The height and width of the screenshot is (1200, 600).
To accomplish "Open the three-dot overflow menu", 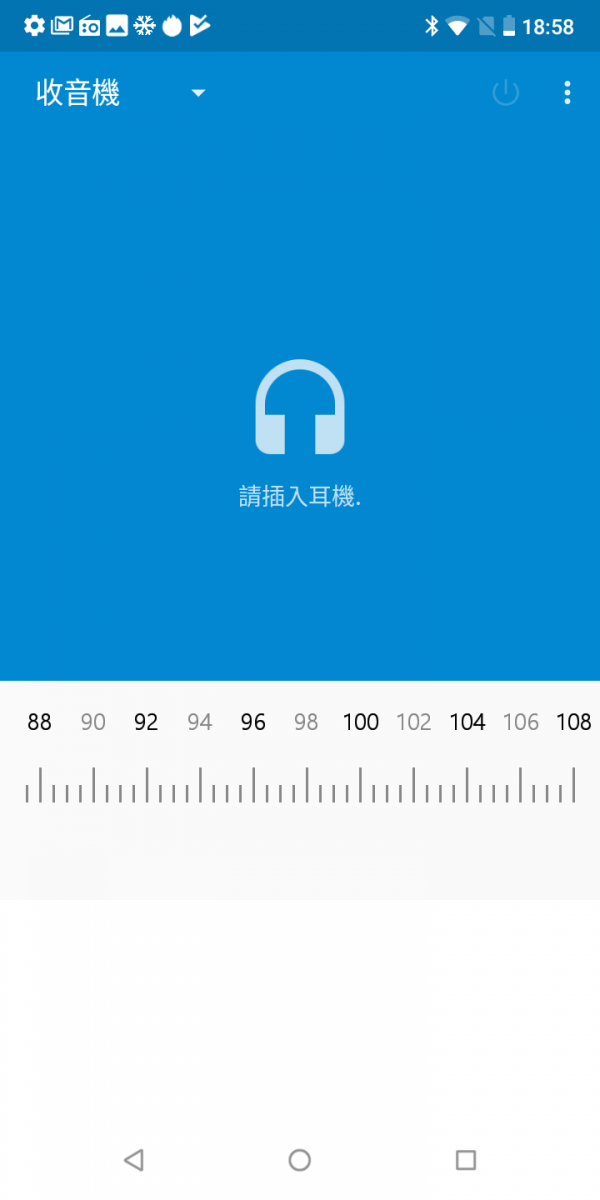I will click(x=567, y=93).
